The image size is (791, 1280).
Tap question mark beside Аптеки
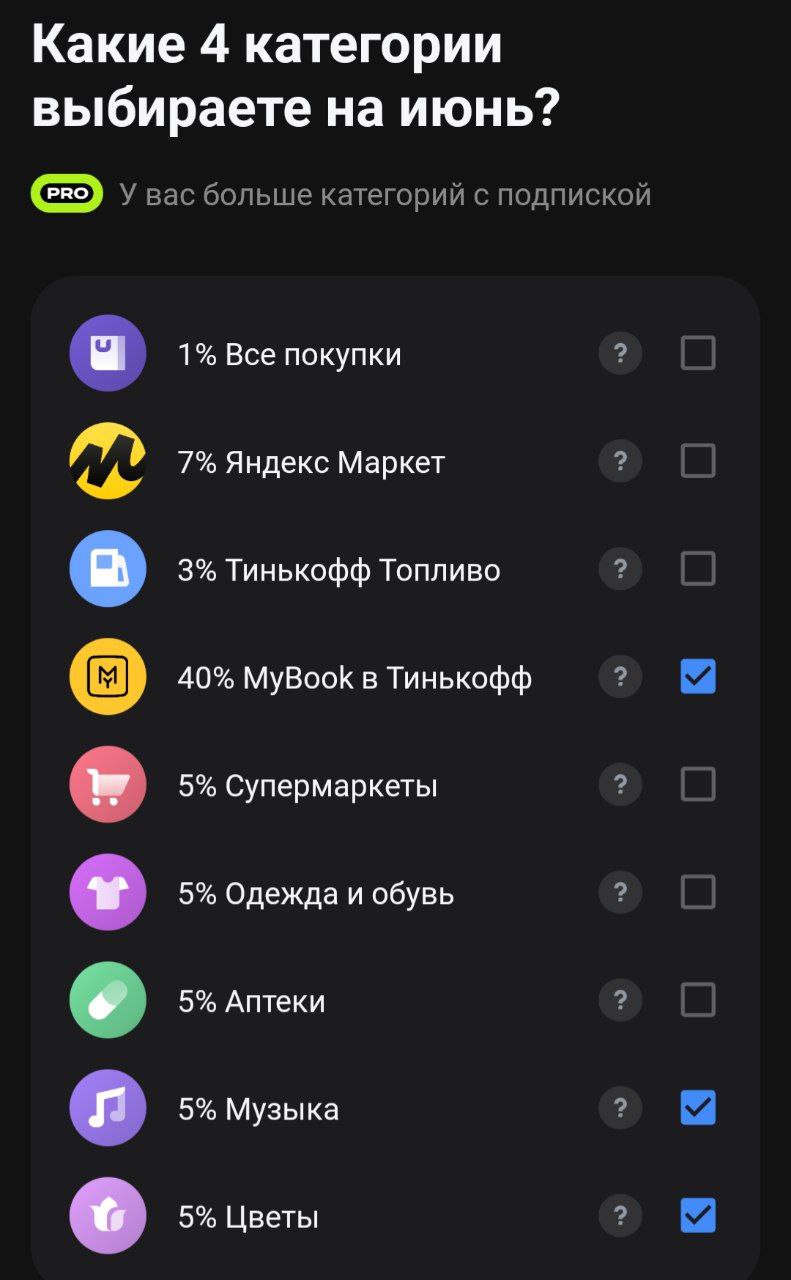pos(621,999)
